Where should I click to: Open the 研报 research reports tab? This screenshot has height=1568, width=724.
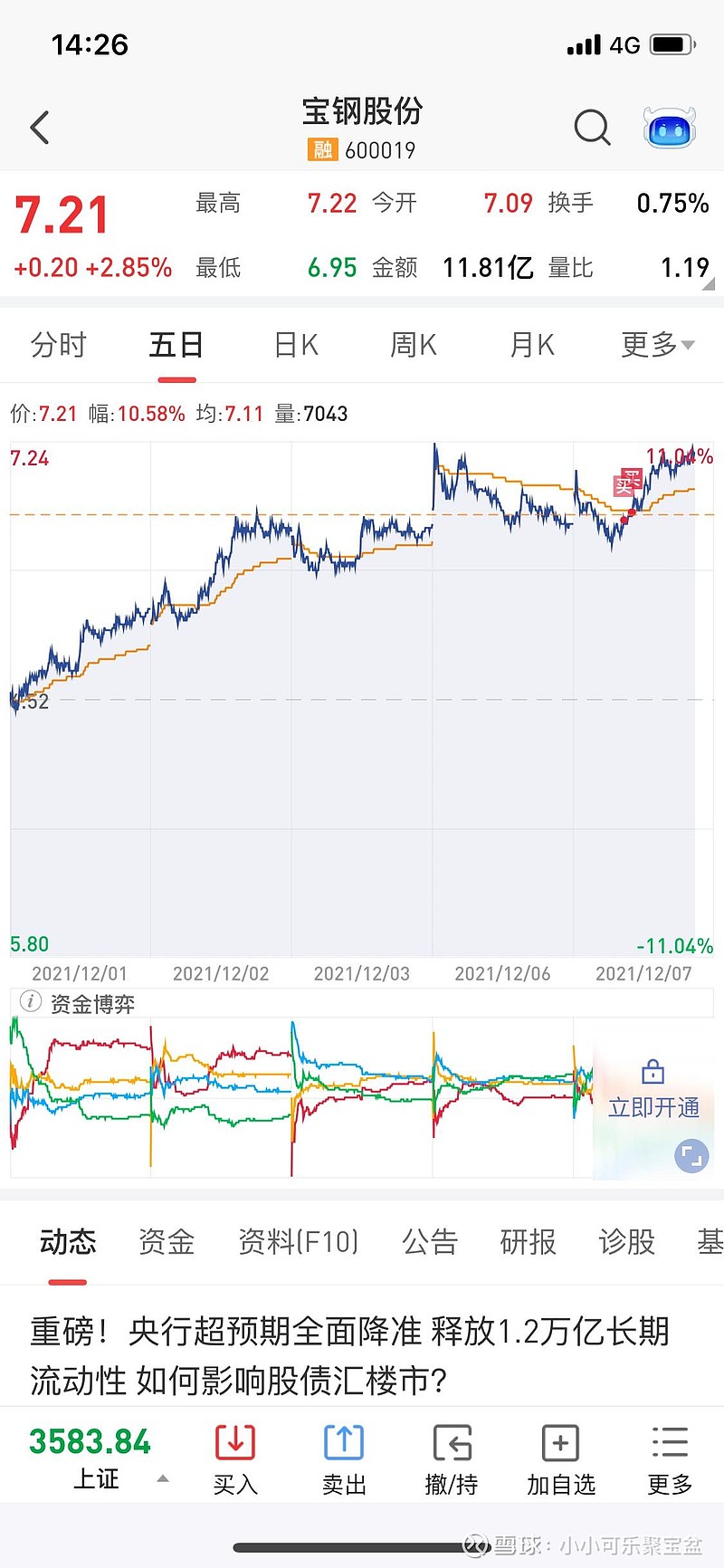(528, 1242)
